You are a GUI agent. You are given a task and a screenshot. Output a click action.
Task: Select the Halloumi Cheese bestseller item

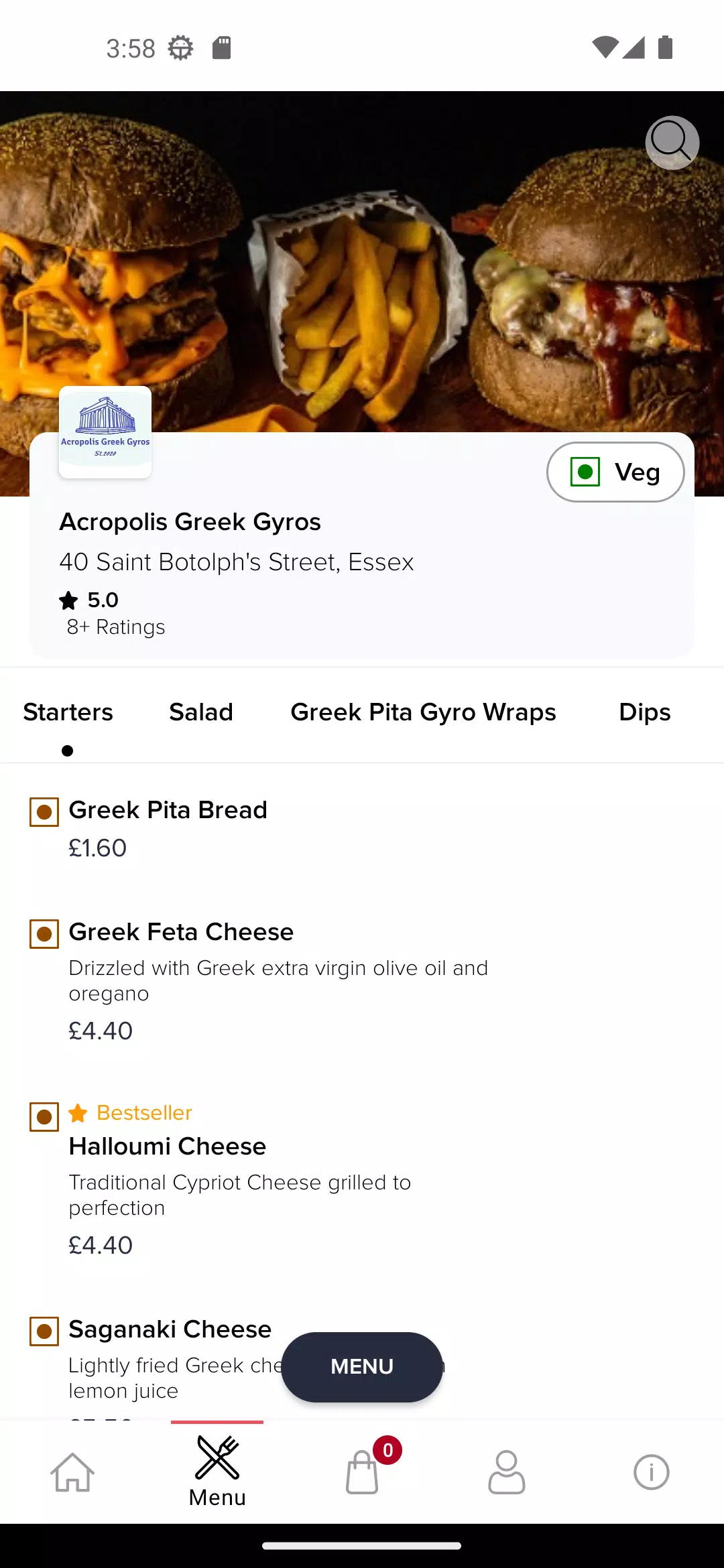click(x=362, y=1181)
